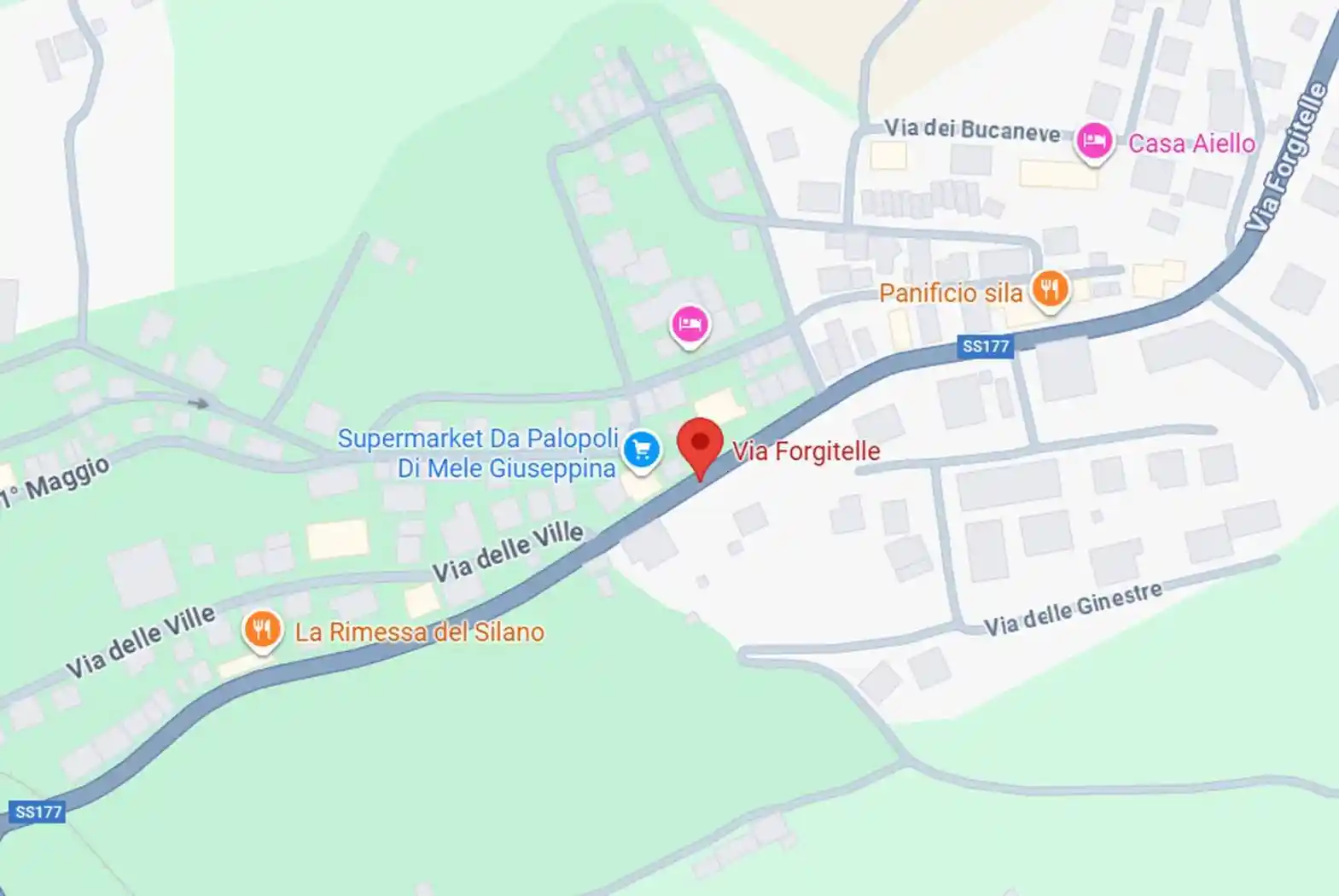Select the Panificio sila restaurant marker
Viewport: 1339px width, 896px height.
[1050, 290]
